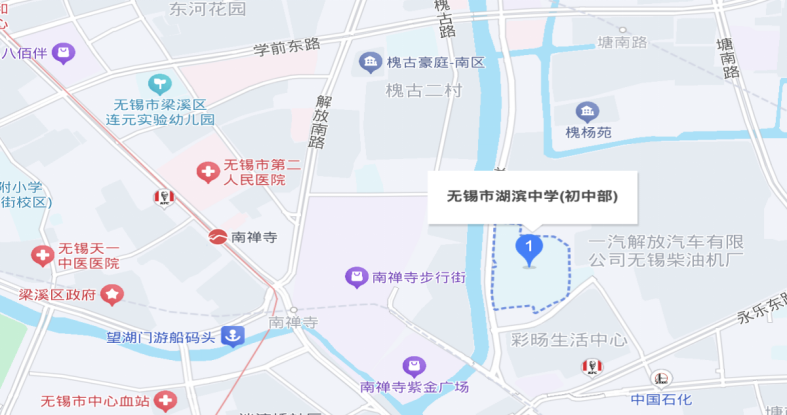Tap the 槐古豪庭-南区 residential marker
The width and height of the screenshot is (787, 415).
point(371,63)
